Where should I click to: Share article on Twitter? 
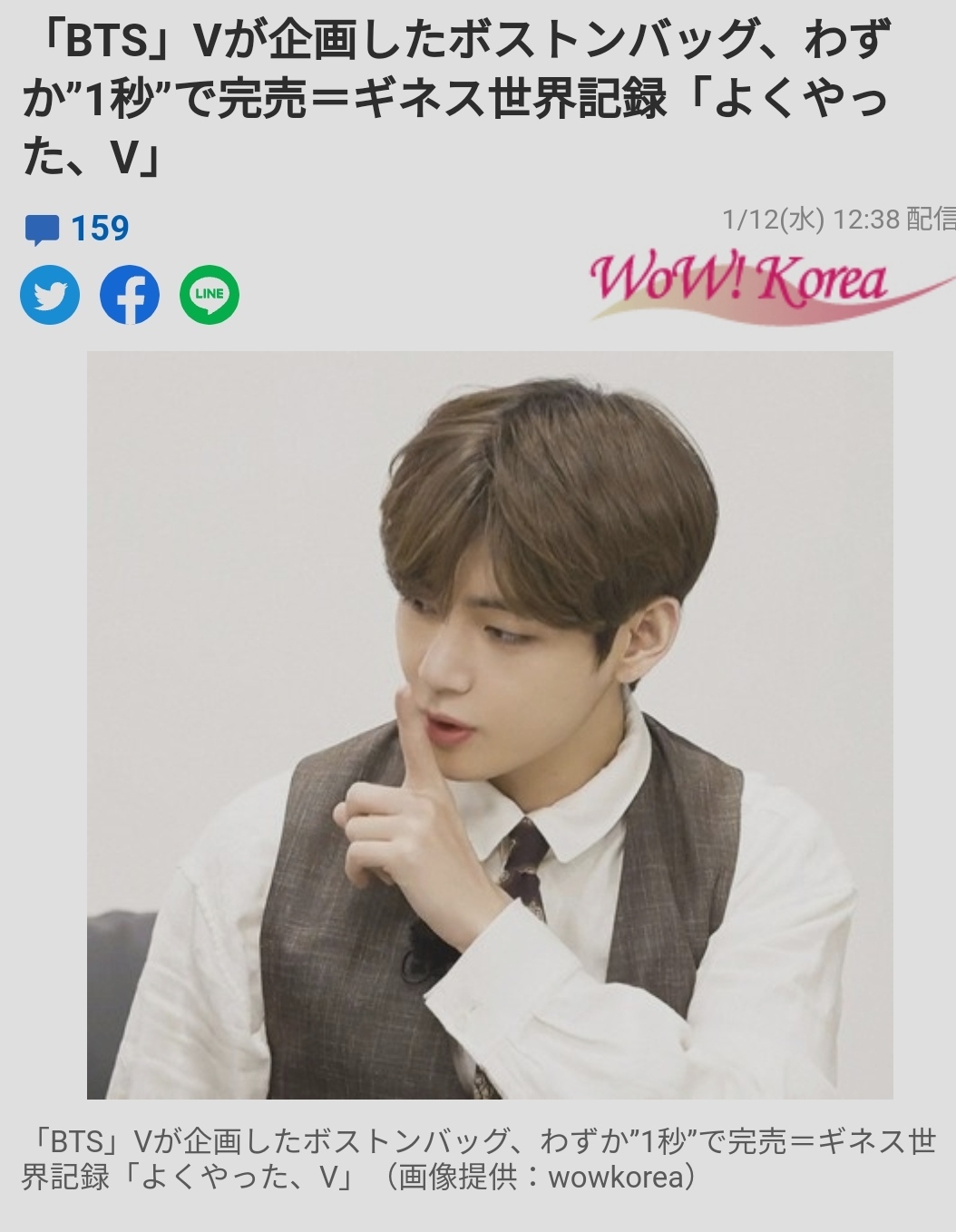pos(50,295)
